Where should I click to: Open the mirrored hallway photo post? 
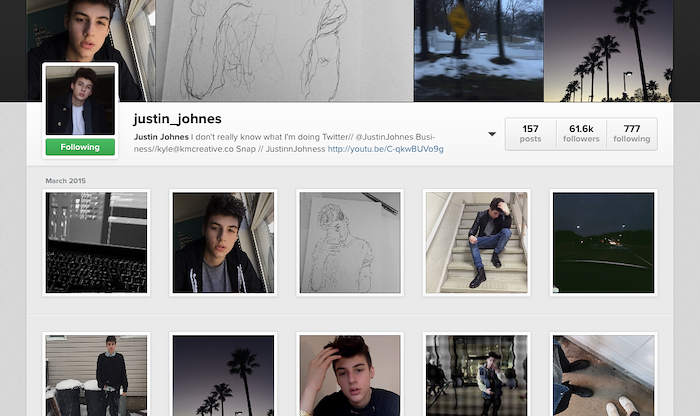tap(474, 376)
